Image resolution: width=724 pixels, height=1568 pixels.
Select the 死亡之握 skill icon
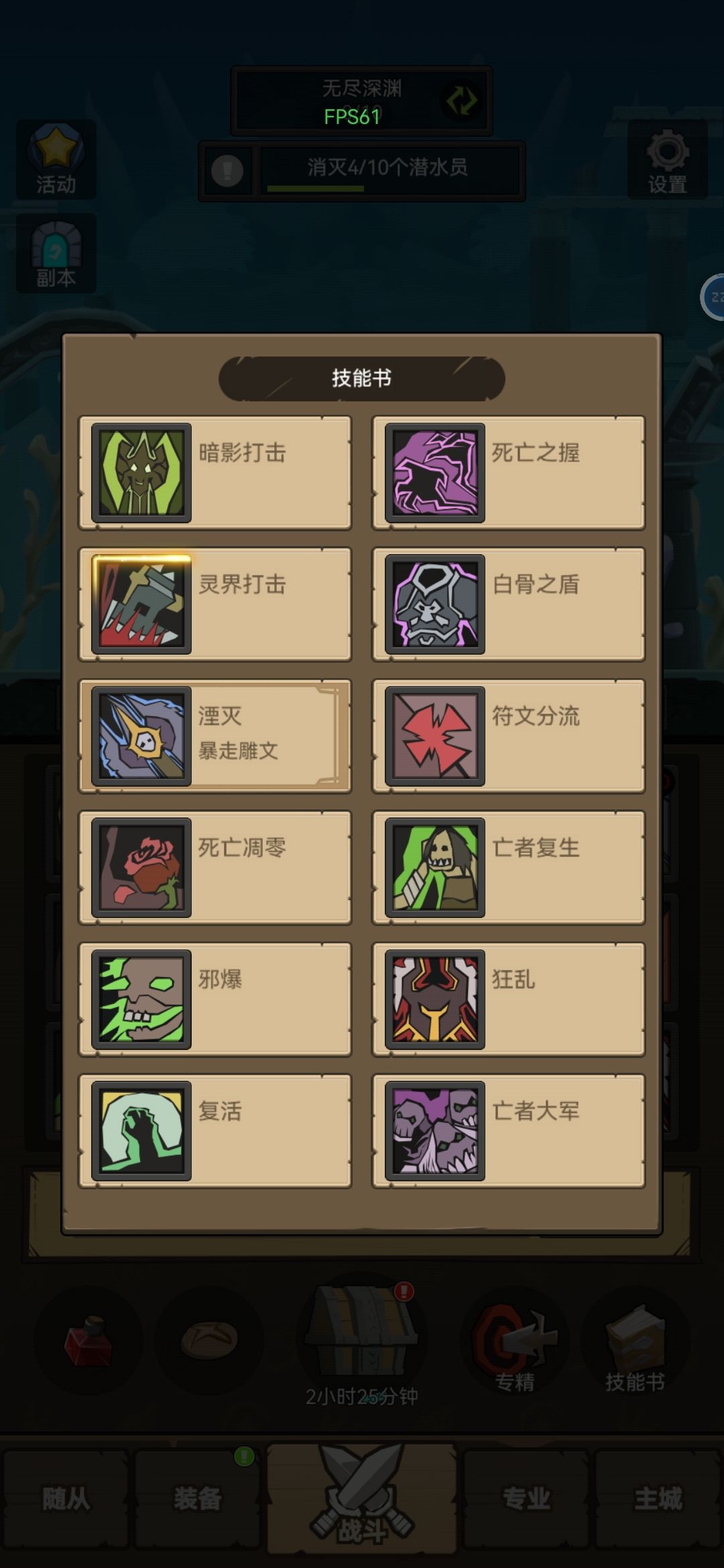click(432, 472)
